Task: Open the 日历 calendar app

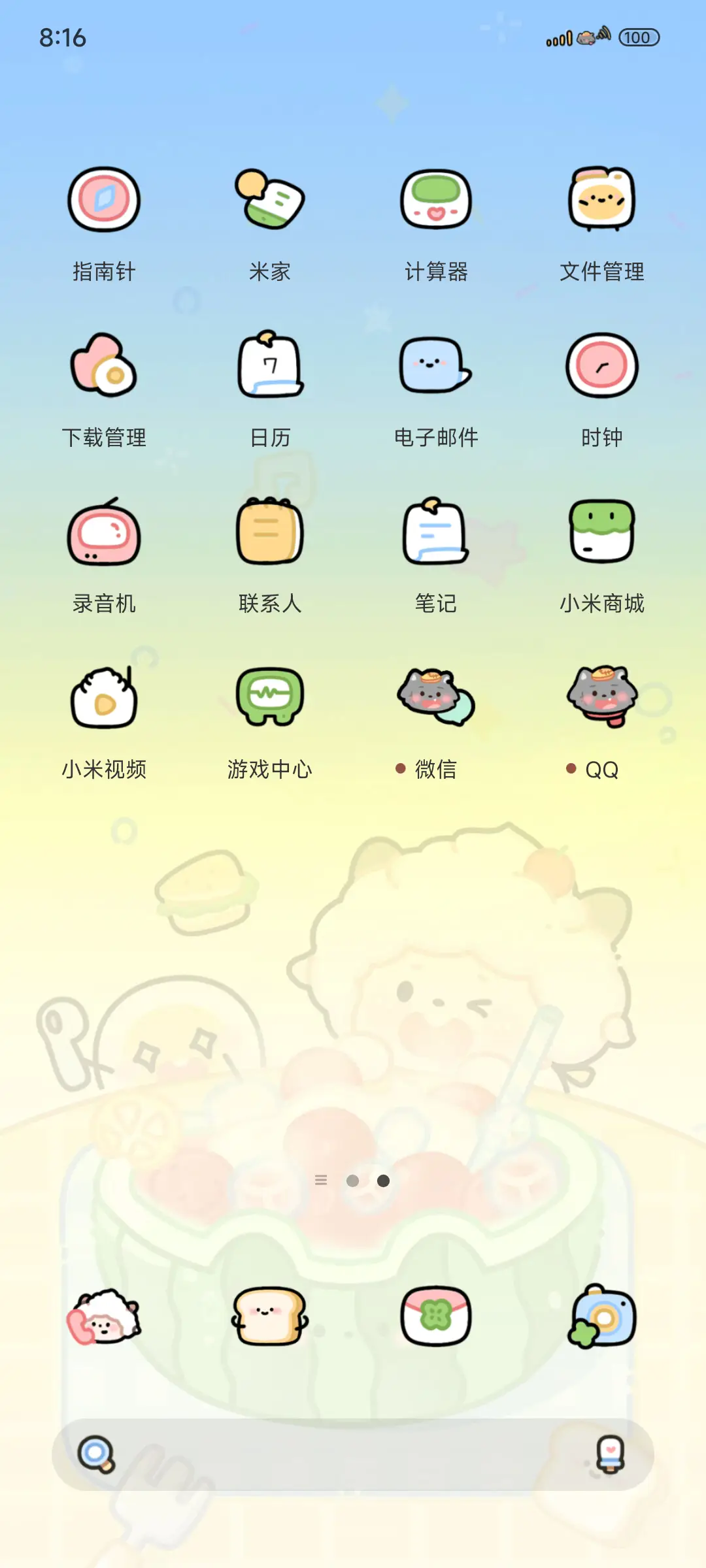Action: [269, 367]
